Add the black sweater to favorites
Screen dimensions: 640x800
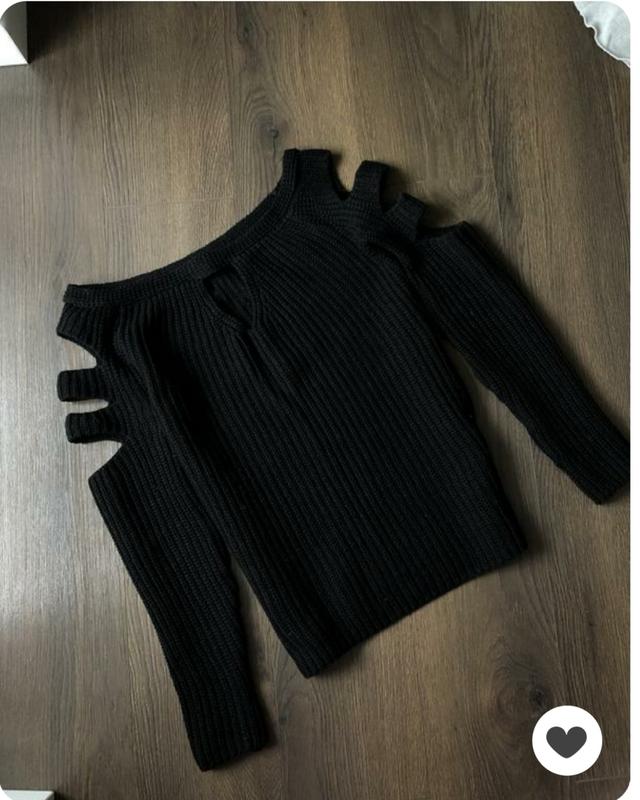click(x=567, y=740)
